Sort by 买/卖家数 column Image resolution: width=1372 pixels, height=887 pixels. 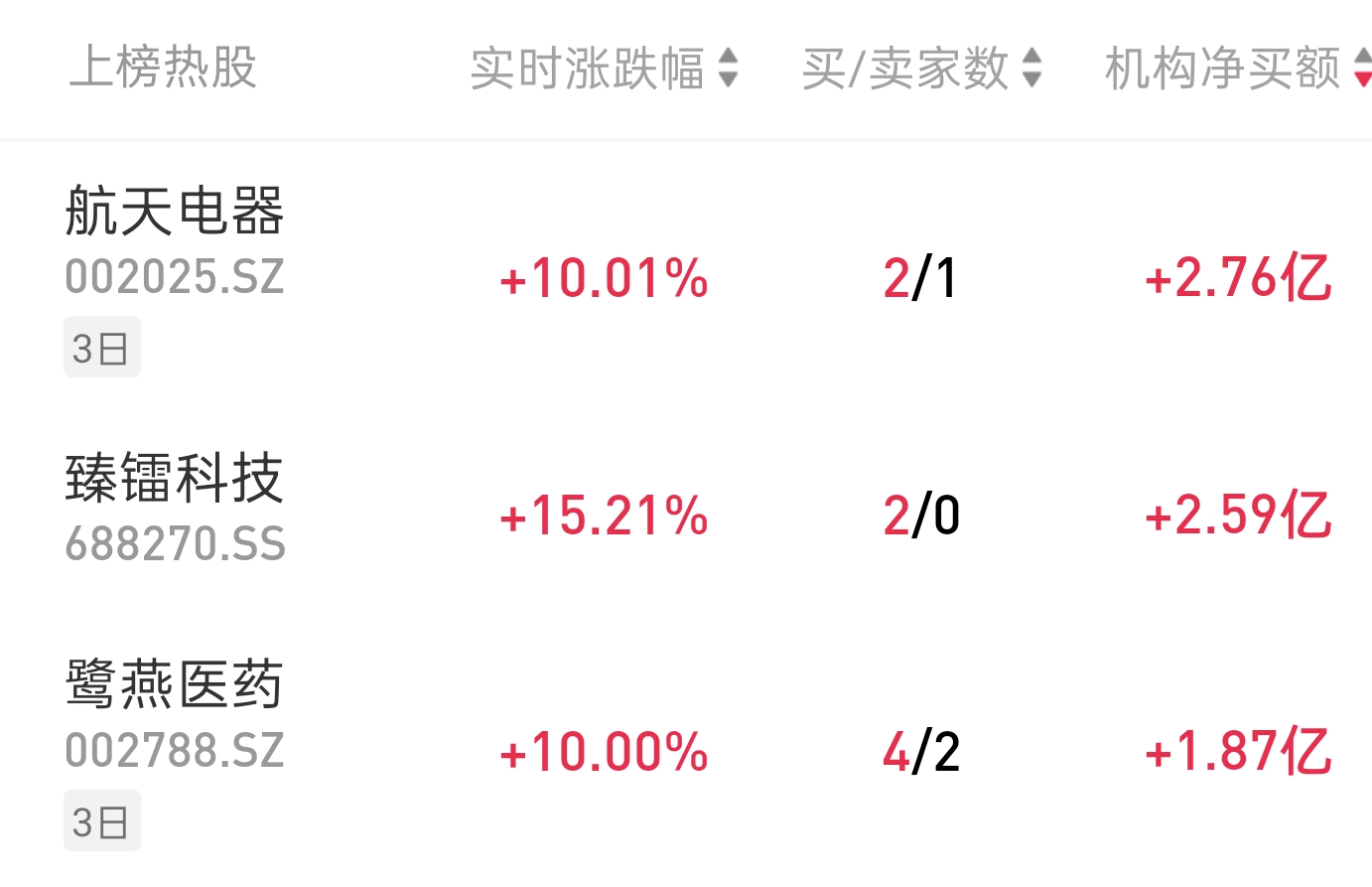[x=920, y=69]
